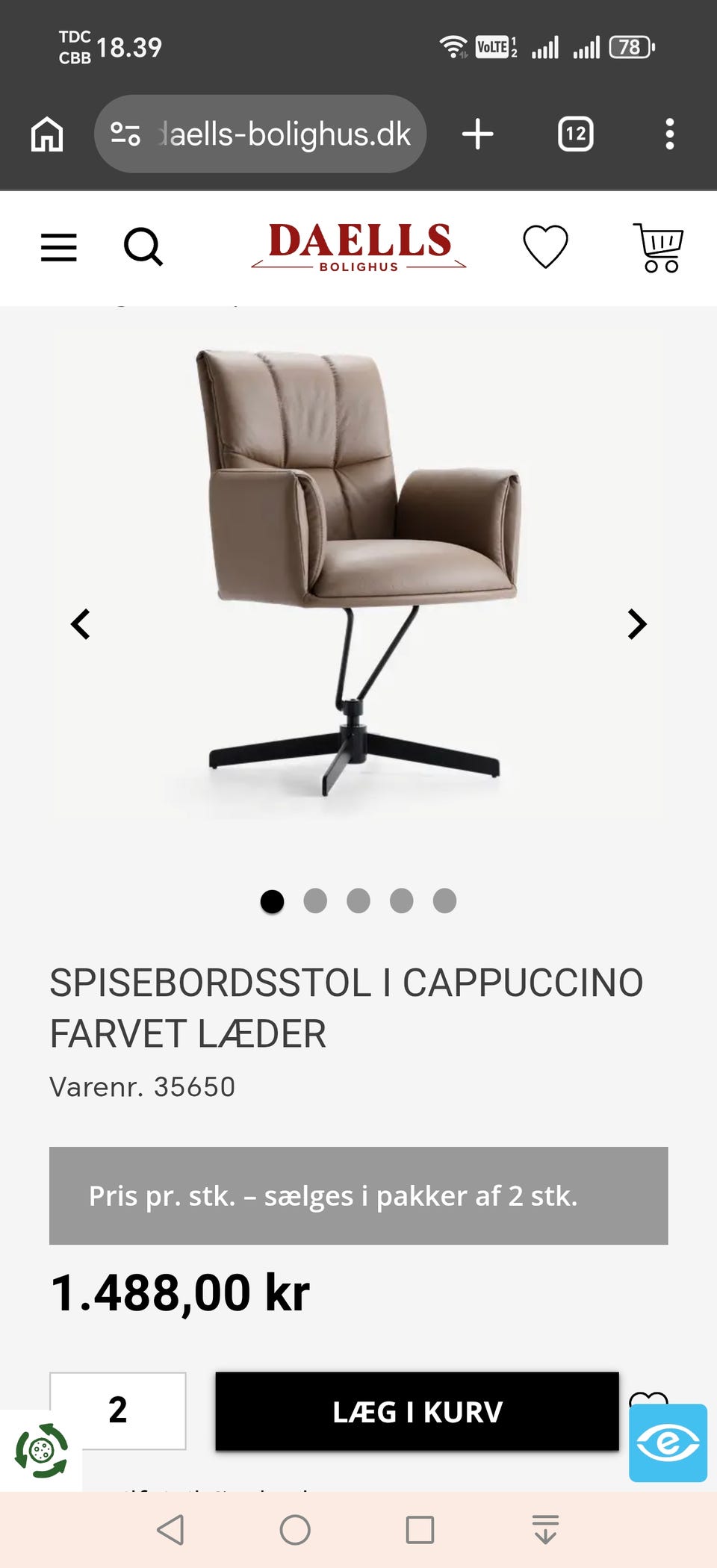Open the cookie settings badge
Viewport: 717px width, 1568px height.
pyautogui.click(x=41, y=1451)
